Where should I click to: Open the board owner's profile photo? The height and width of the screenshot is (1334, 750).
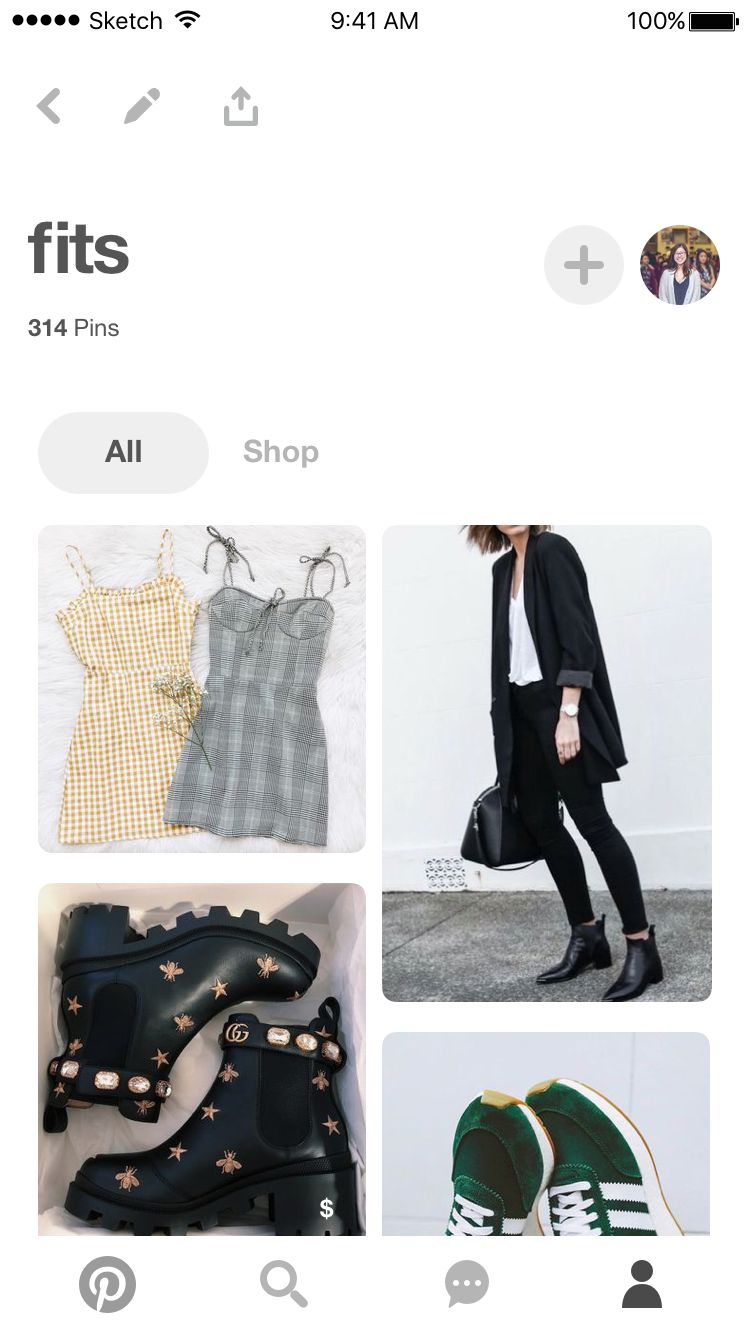pyautogui.click(x=680, y=265)
